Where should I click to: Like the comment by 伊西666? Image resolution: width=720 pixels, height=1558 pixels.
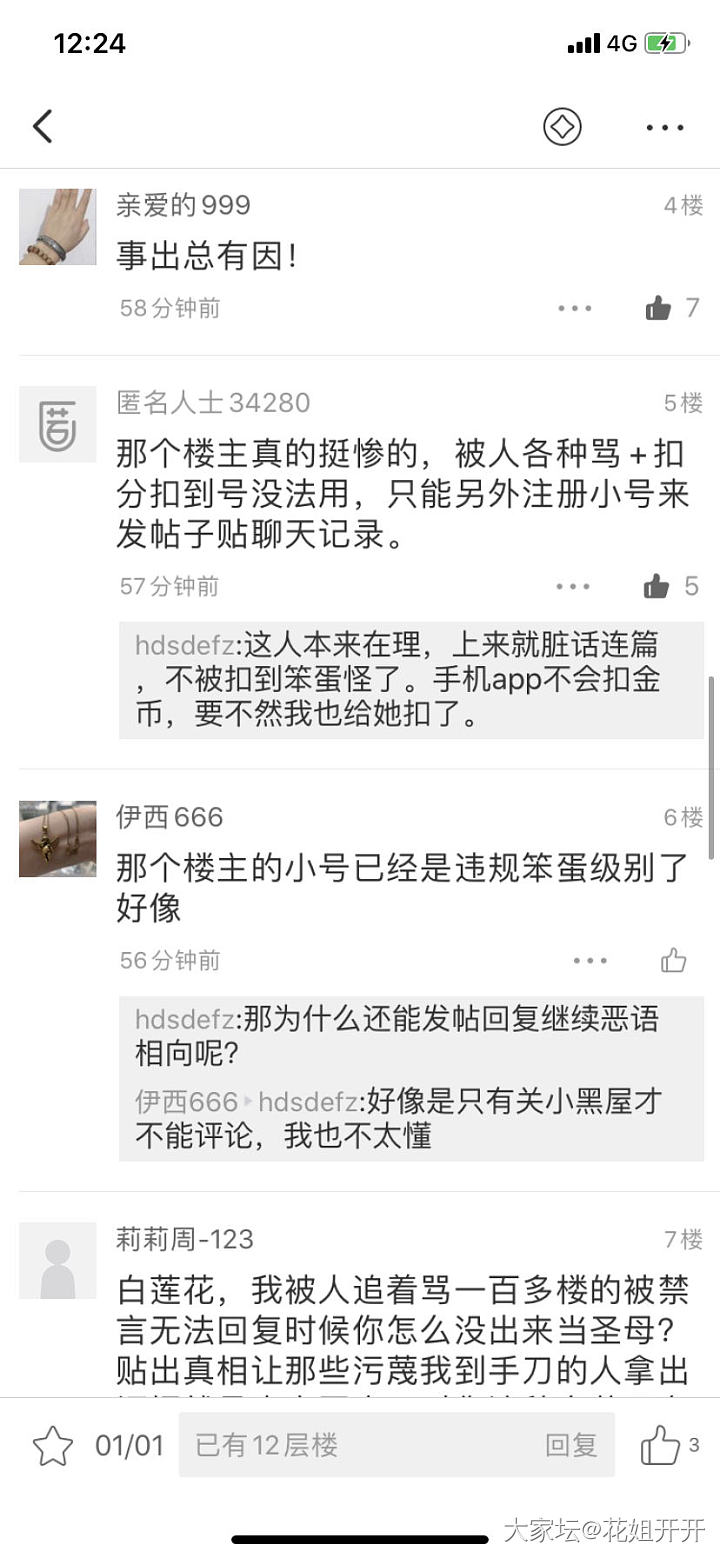[x=674, y=961]
